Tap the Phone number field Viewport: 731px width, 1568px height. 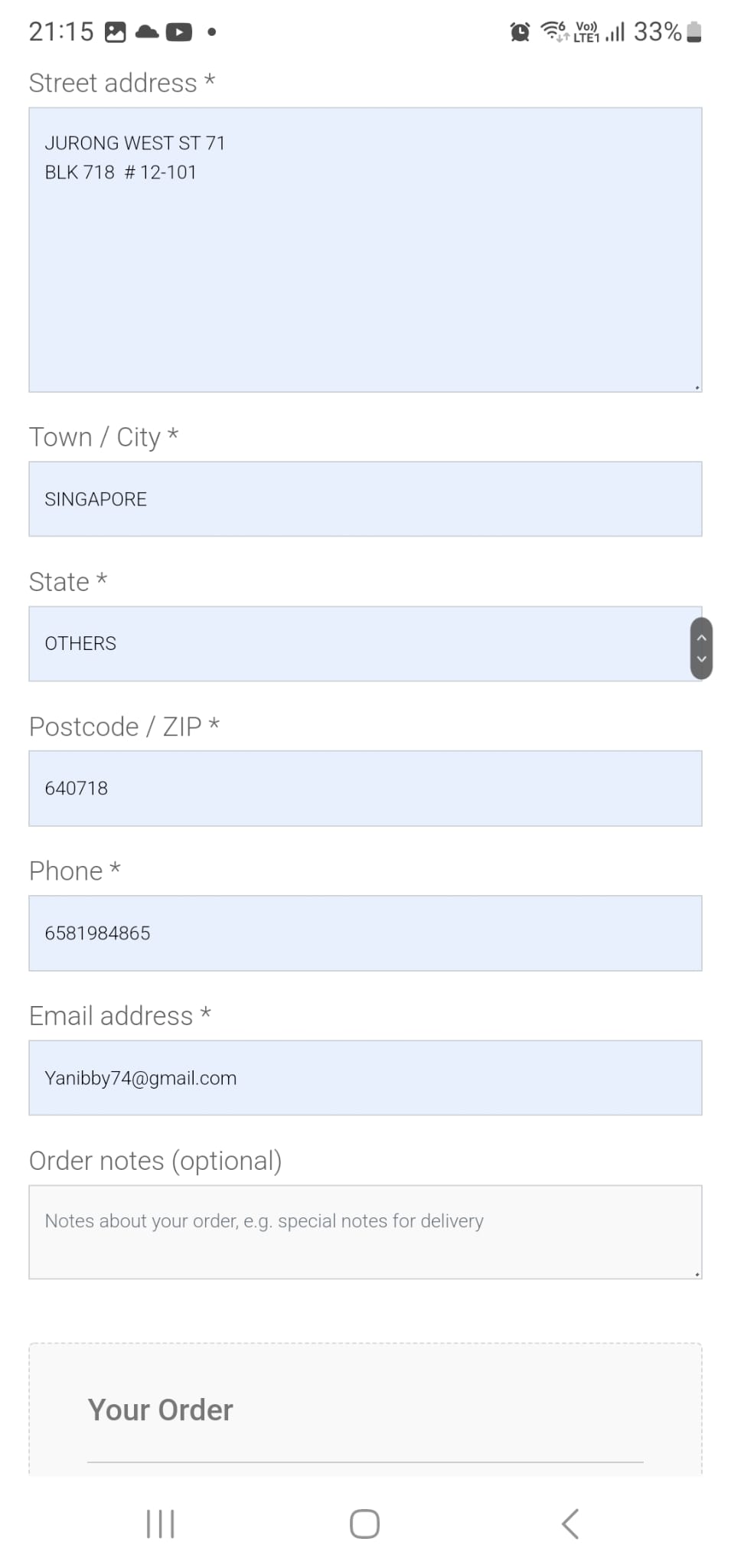click(365, 933)
